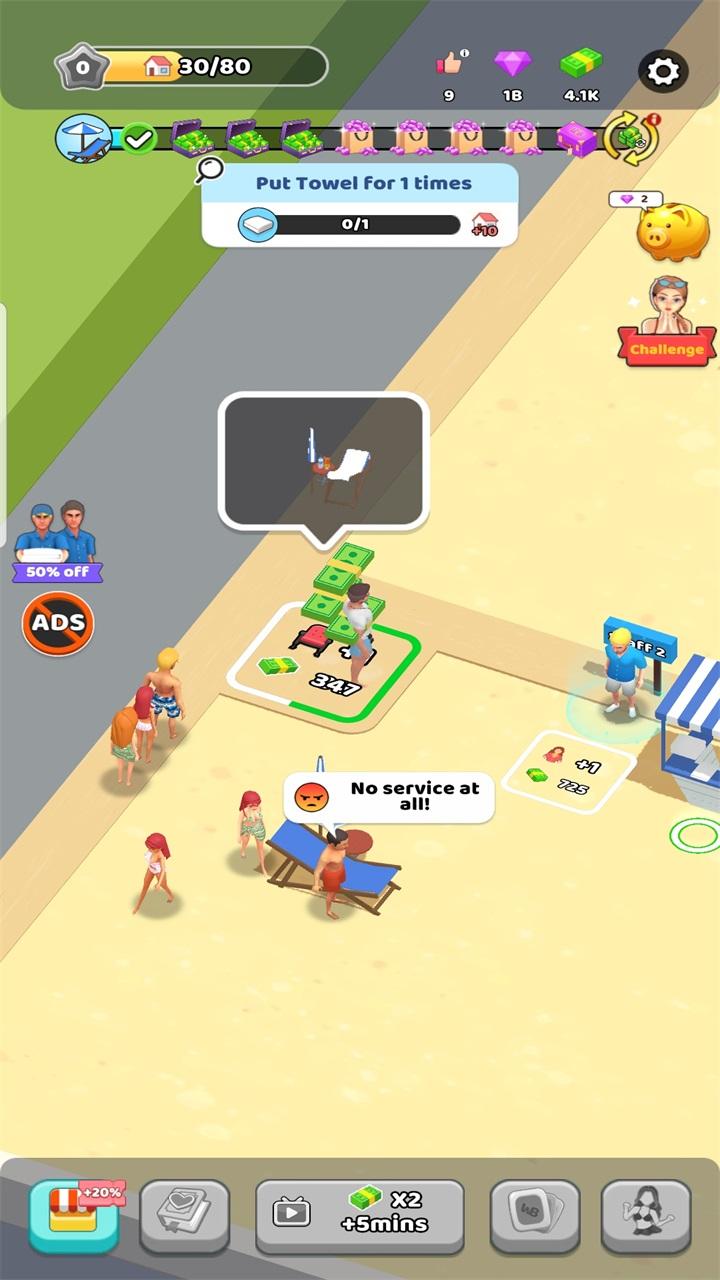This screenshot has height=1280, width=720.
Task: Open the beach umbrella stage icon
Action: pyautogui.click(x=82, y=138)
